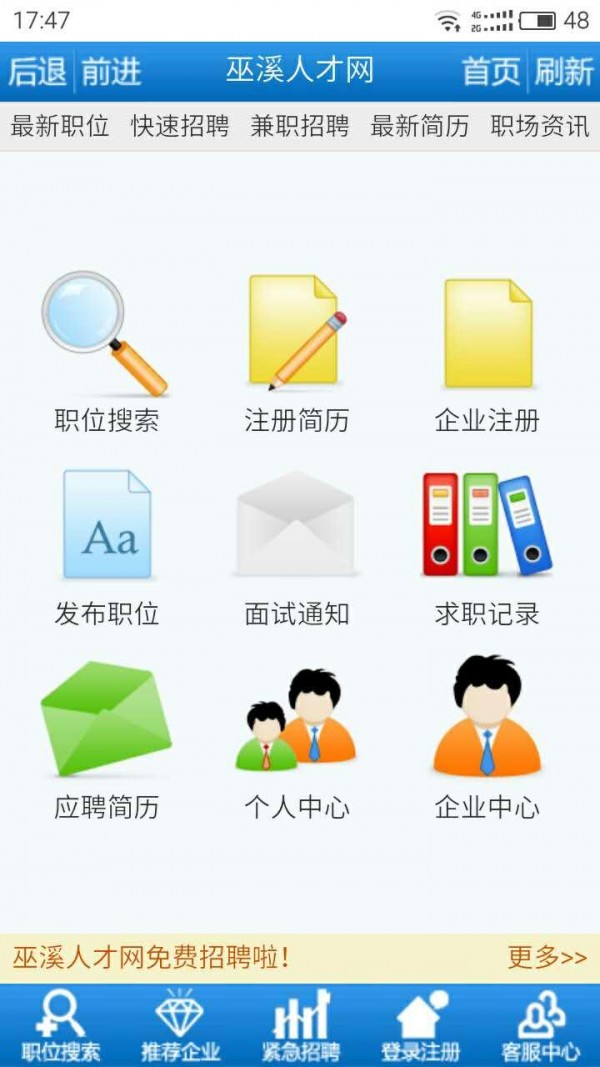The height and width of the screenshot is (1067, 600).
Task: Go forward with 前进
Action: coord(111,72)
